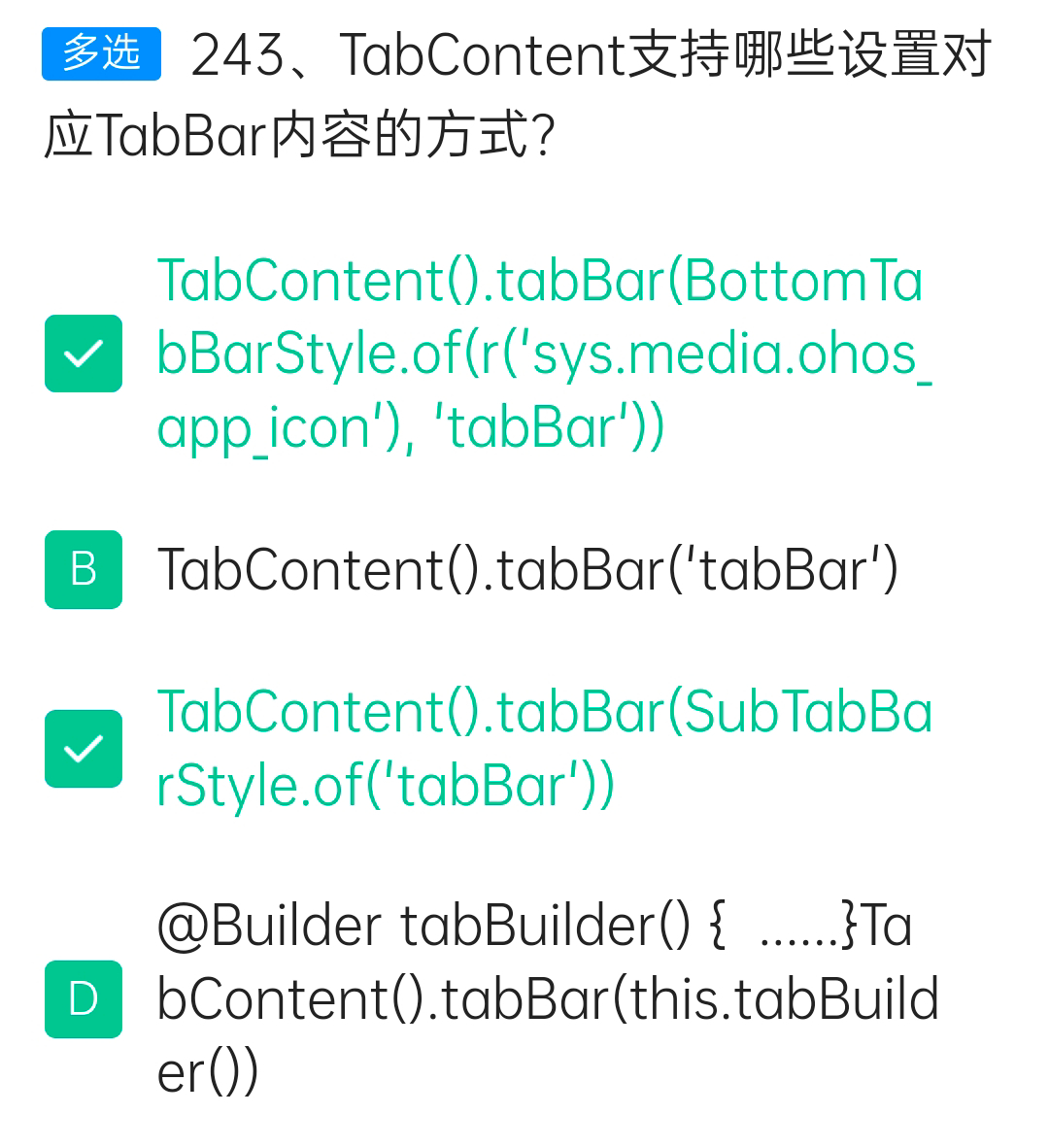Uncheck the SubTabBarStyle.of('tabBar') option
Screen dimensions: 1049x1148
(x=84, y=749)
